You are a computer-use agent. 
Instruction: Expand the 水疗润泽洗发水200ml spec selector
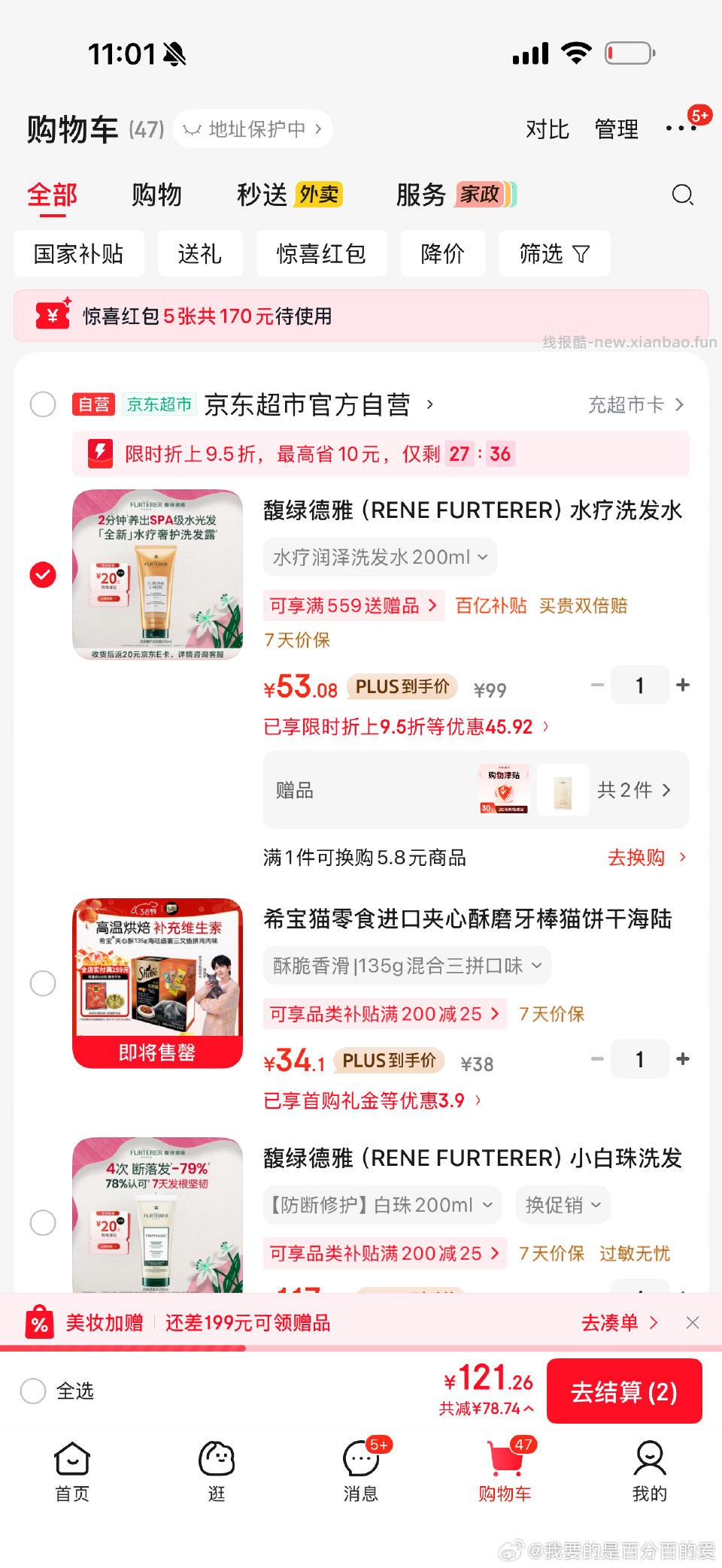click(379, 557)
